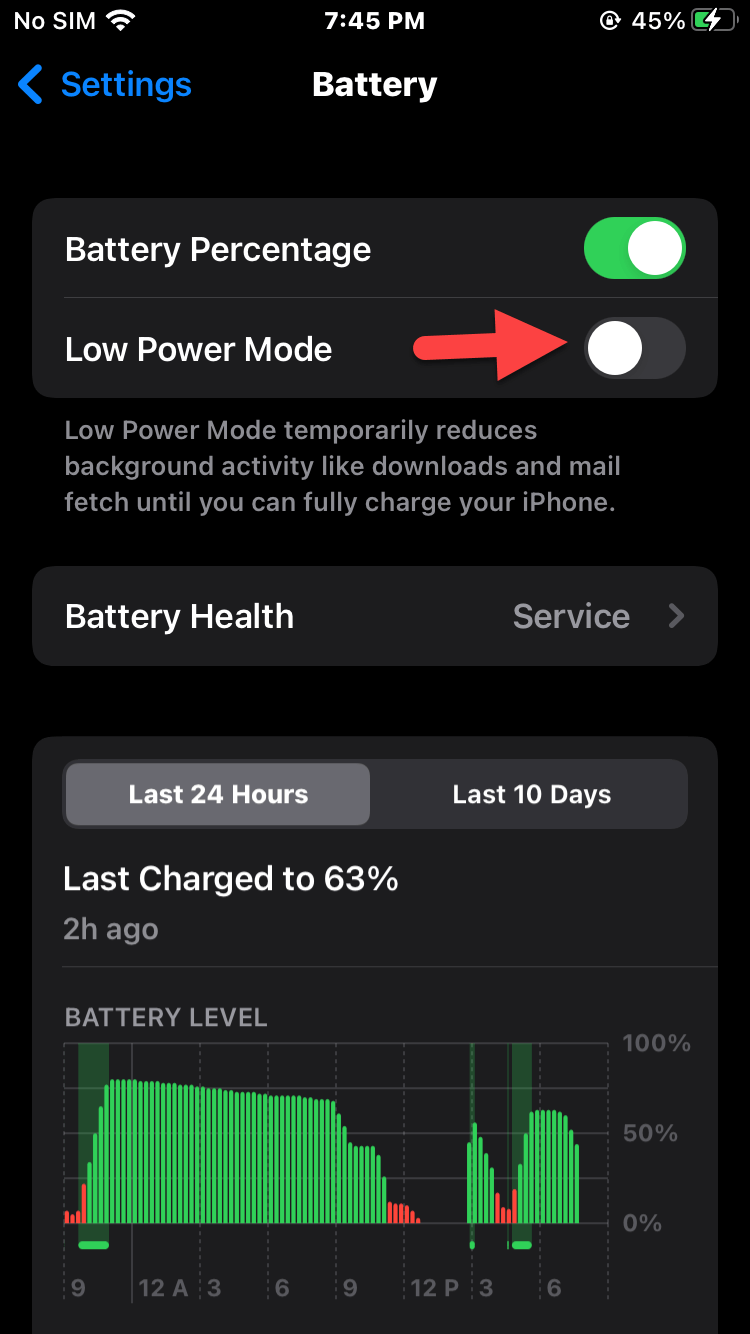Enable Low Power Mode
Viewport: 750px width, 1334px height.
pyautogui.click(x=634, y=349)
